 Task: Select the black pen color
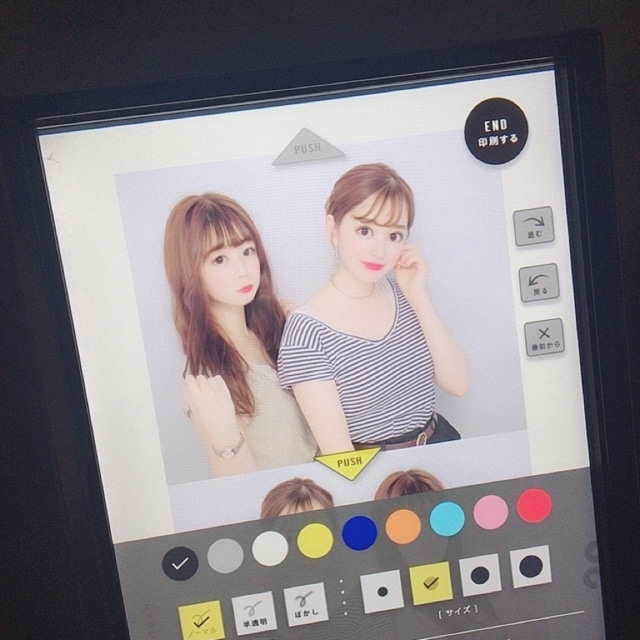180,563
